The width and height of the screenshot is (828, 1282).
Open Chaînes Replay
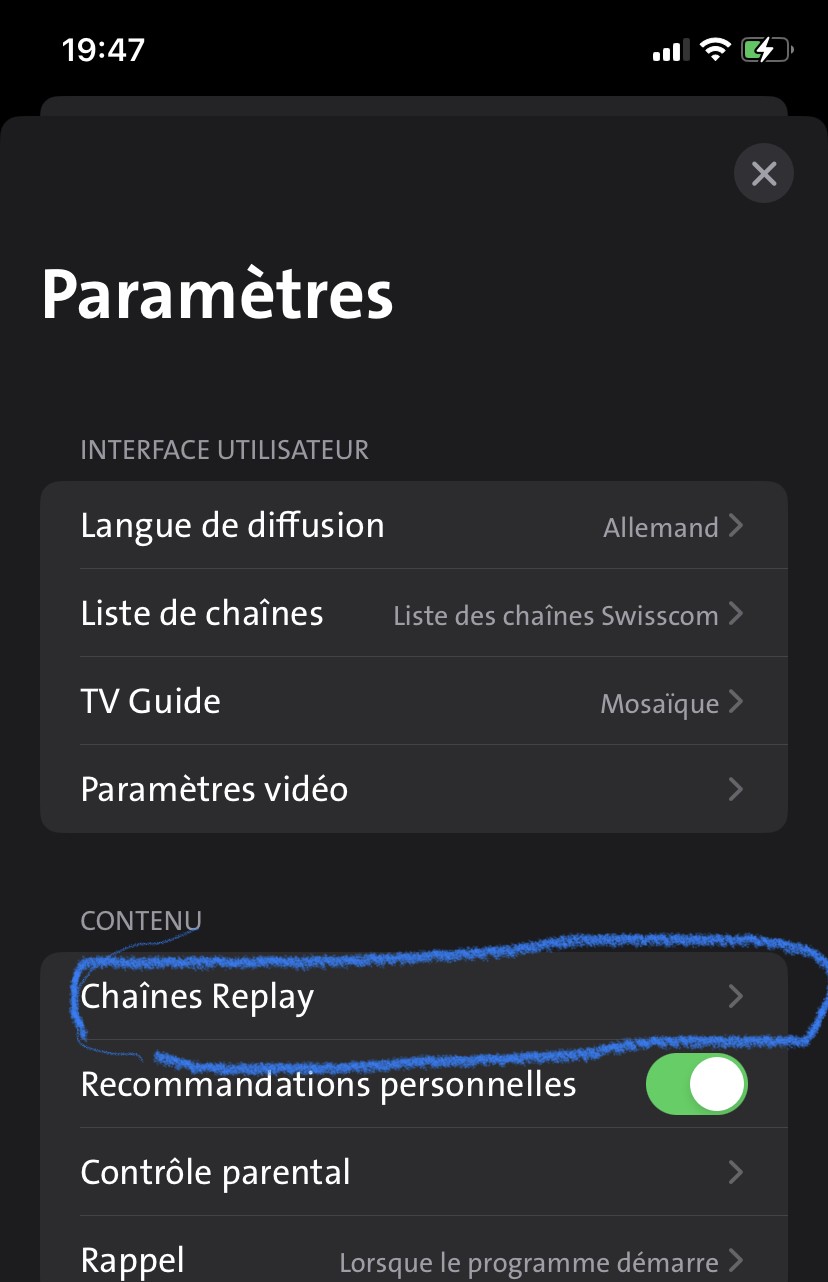(413, 997)
